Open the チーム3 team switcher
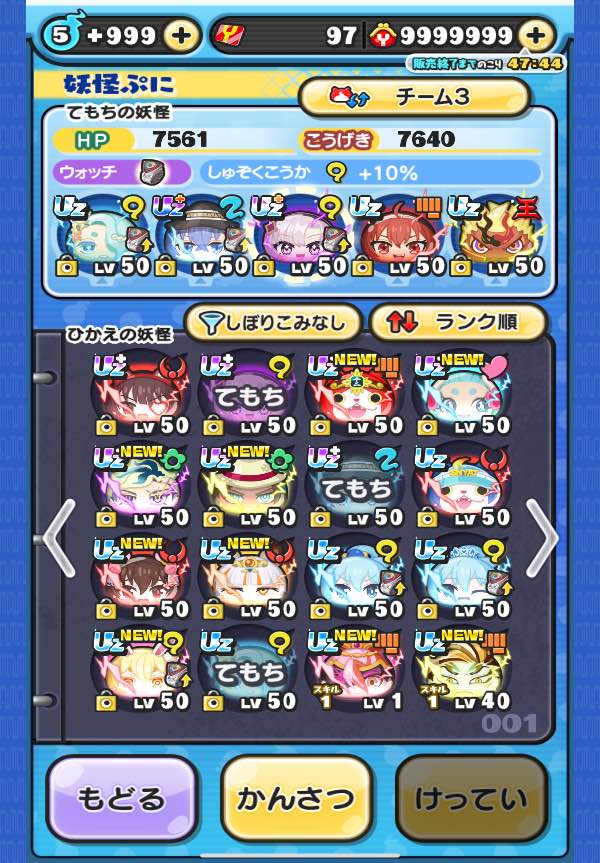The width and height of the screenshot is (600, 863). click(x=413, y=96)
